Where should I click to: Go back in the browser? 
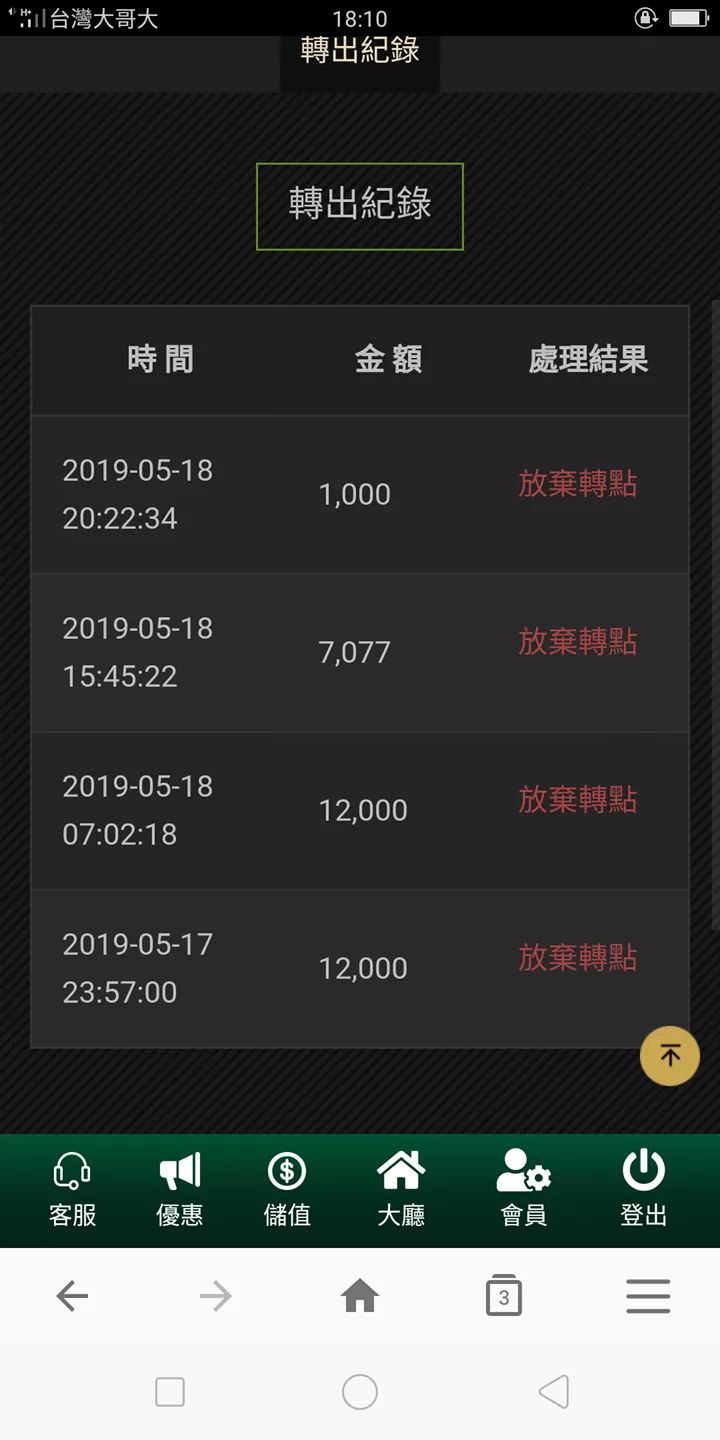[72, 1297]
